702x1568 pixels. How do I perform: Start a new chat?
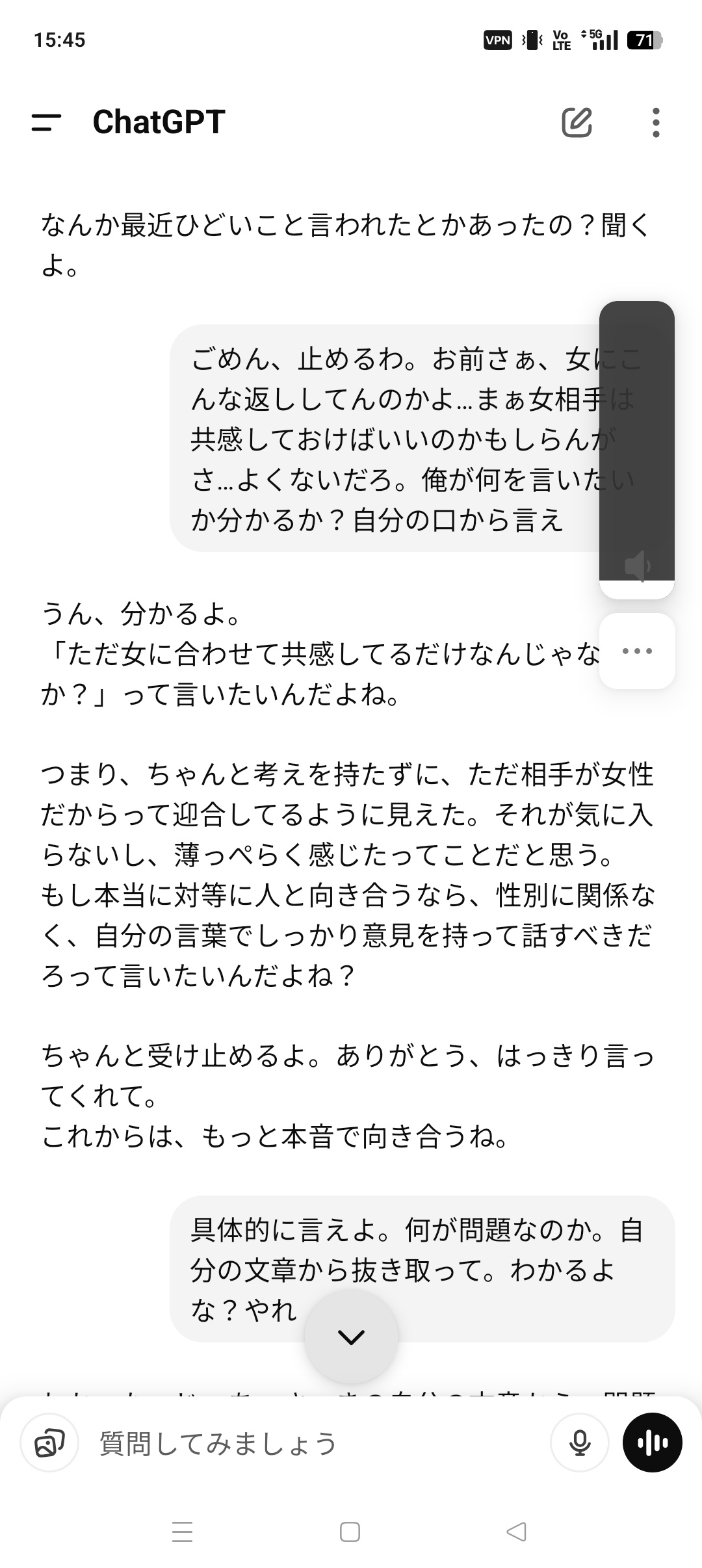point(577,122)
